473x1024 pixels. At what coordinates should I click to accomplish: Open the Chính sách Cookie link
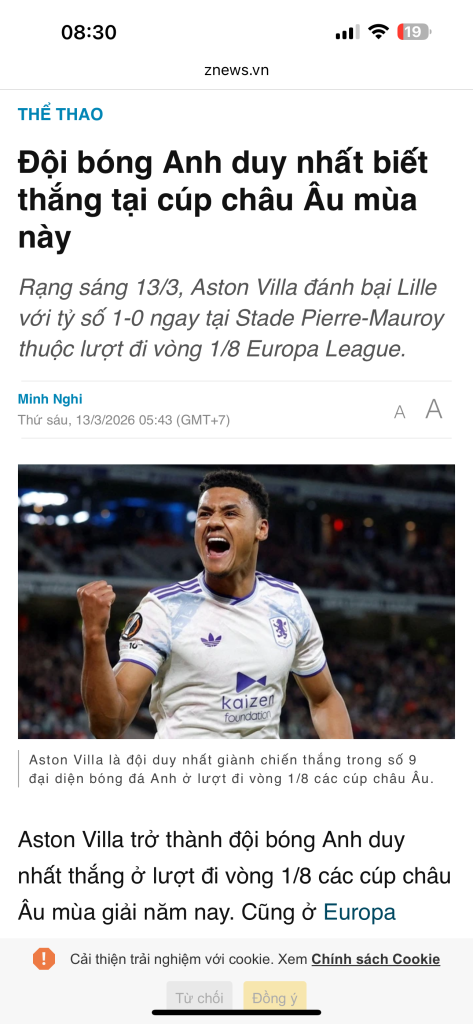[376, 959]
